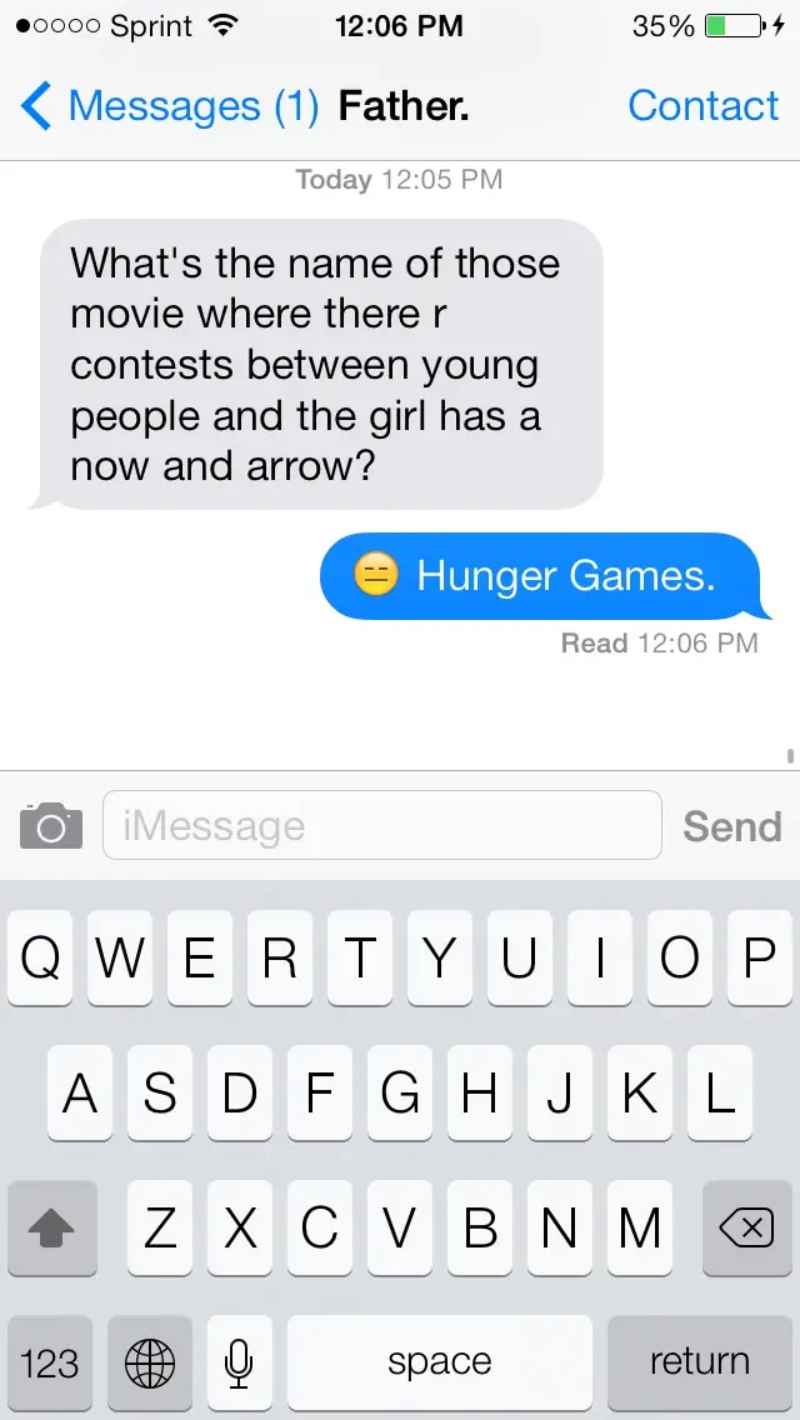Focus the iMessage text field

(382, 825)
